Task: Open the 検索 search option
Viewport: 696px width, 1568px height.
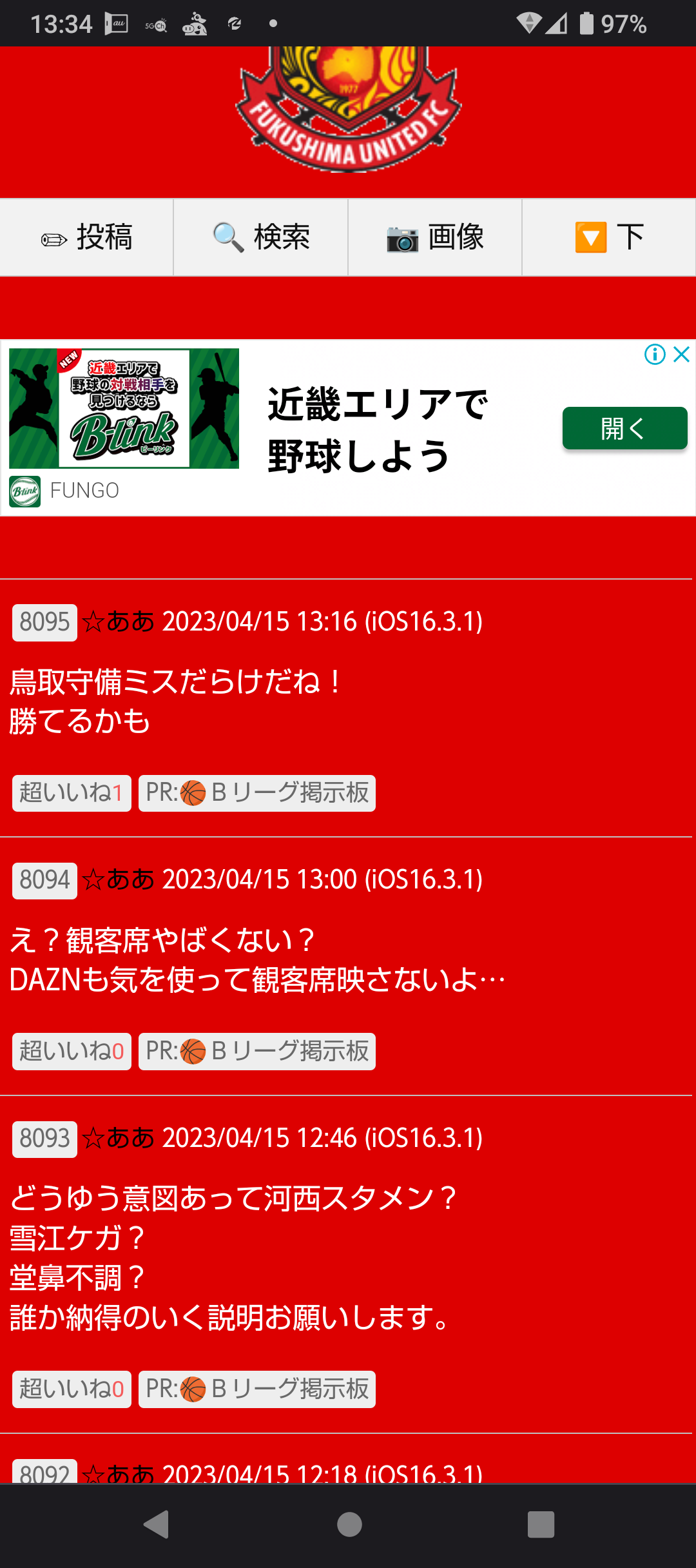Action: coord(261,237)
